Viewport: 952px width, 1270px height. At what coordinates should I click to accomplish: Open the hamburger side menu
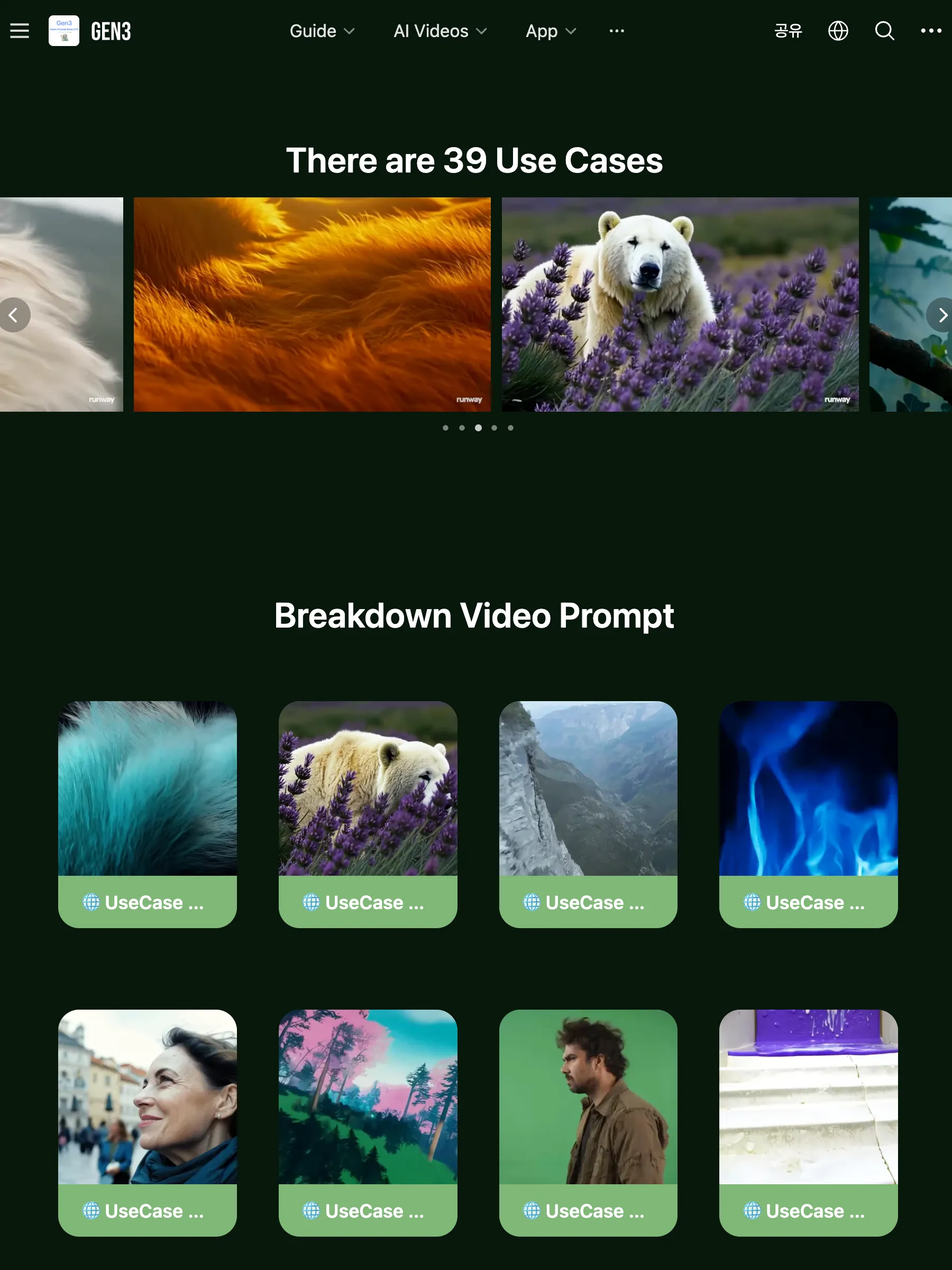click(20, 31)
